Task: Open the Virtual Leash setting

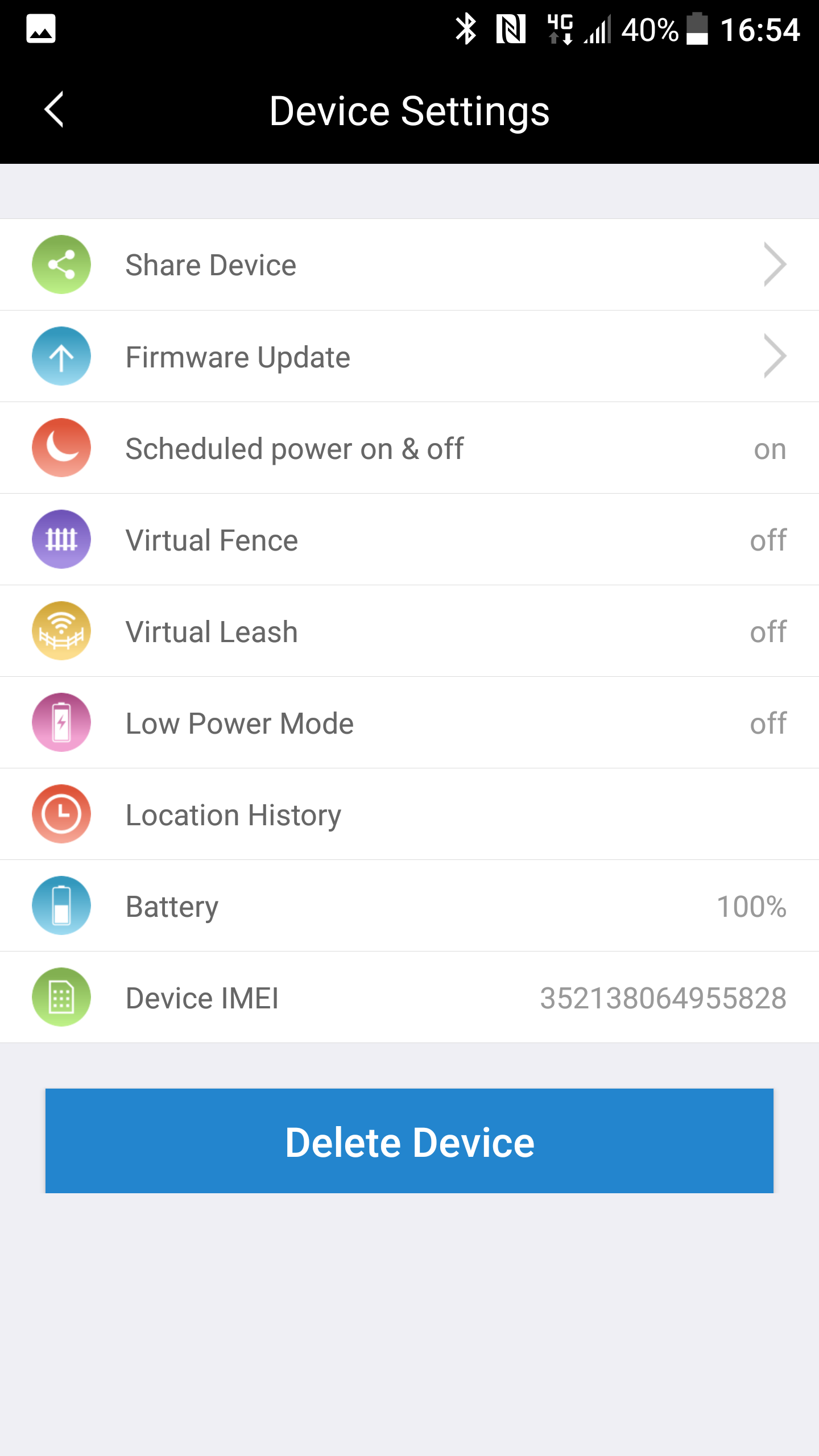Action: point(409,631)
